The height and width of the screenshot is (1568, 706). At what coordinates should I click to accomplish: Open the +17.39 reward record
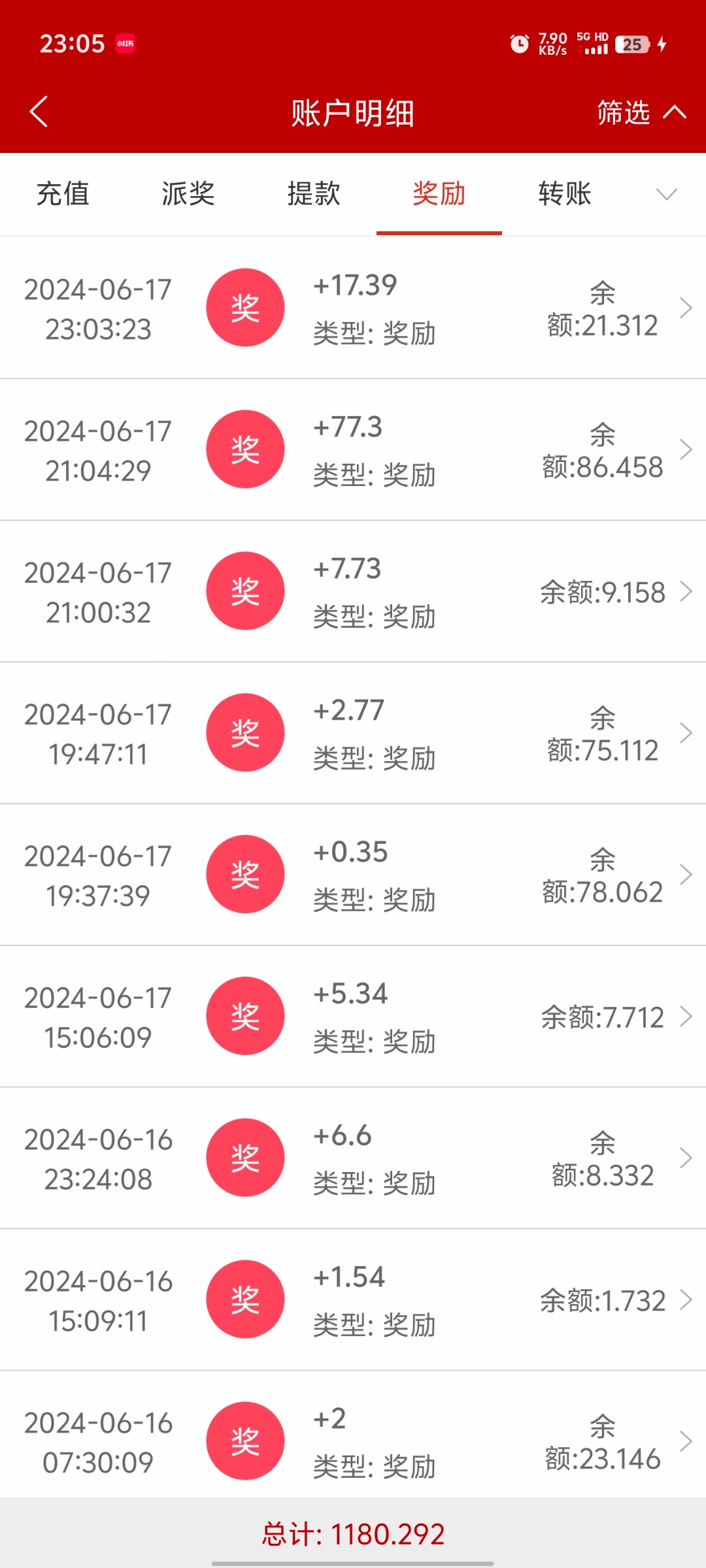click(x=353, y=308)
